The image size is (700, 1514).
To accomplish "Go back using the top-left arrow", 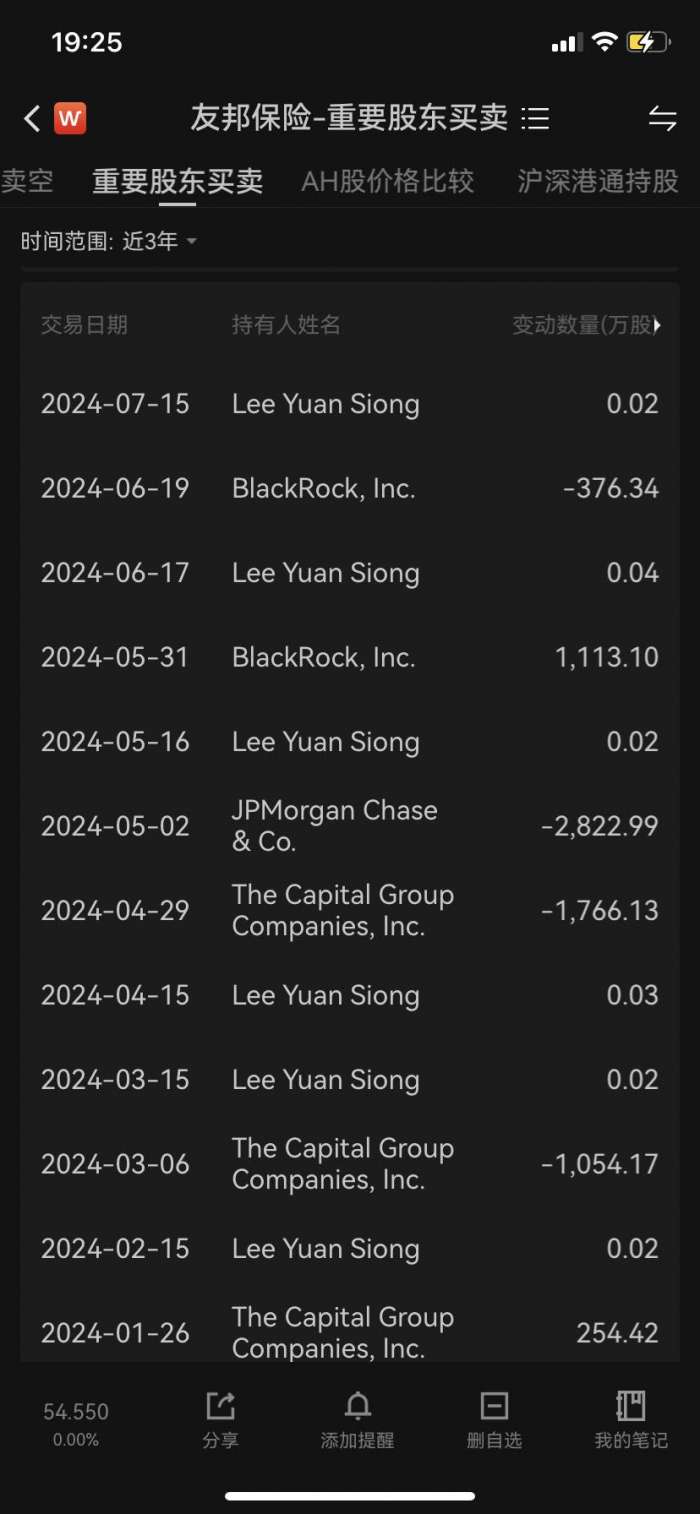I will point(32,119).
